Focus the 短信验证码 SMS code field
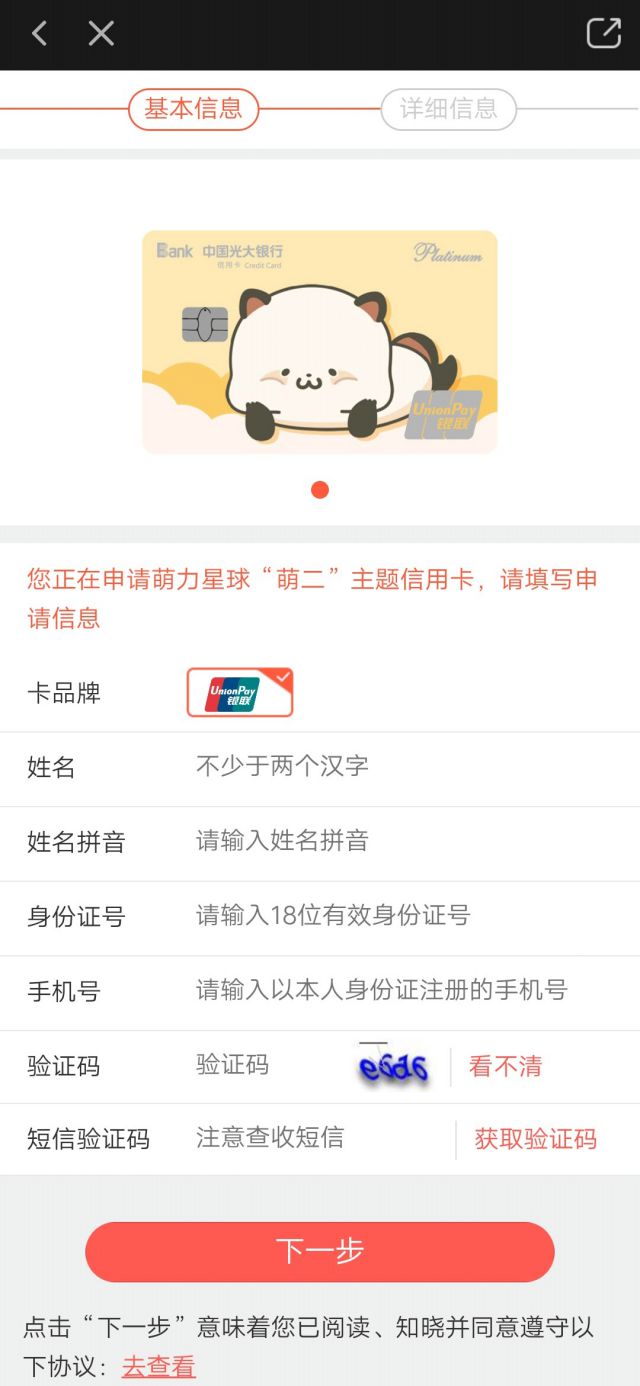The height and width of the screenshot is (1386, 640). 310,1138
